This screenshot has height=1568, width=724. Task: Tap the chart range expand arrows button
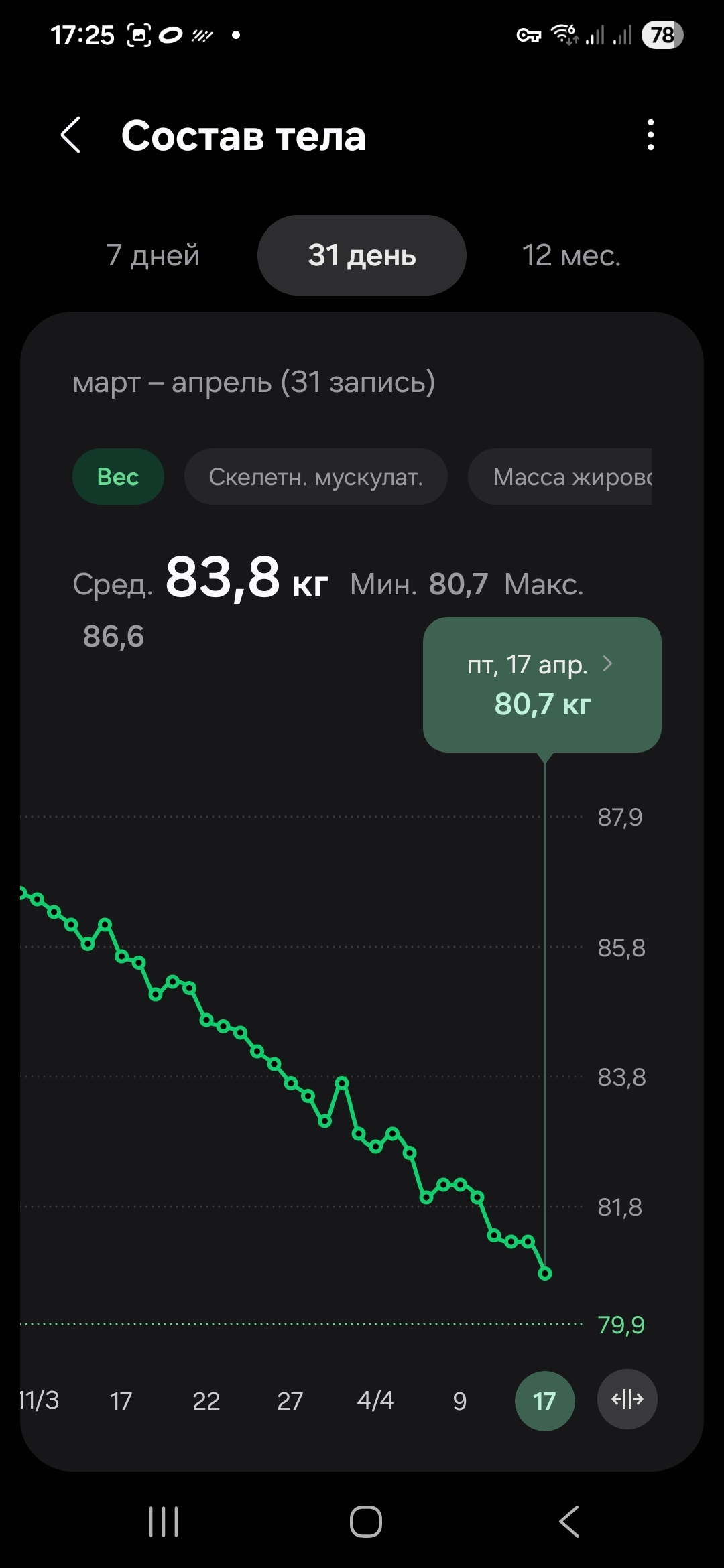pyautogui.click(x=627, y=1398)
